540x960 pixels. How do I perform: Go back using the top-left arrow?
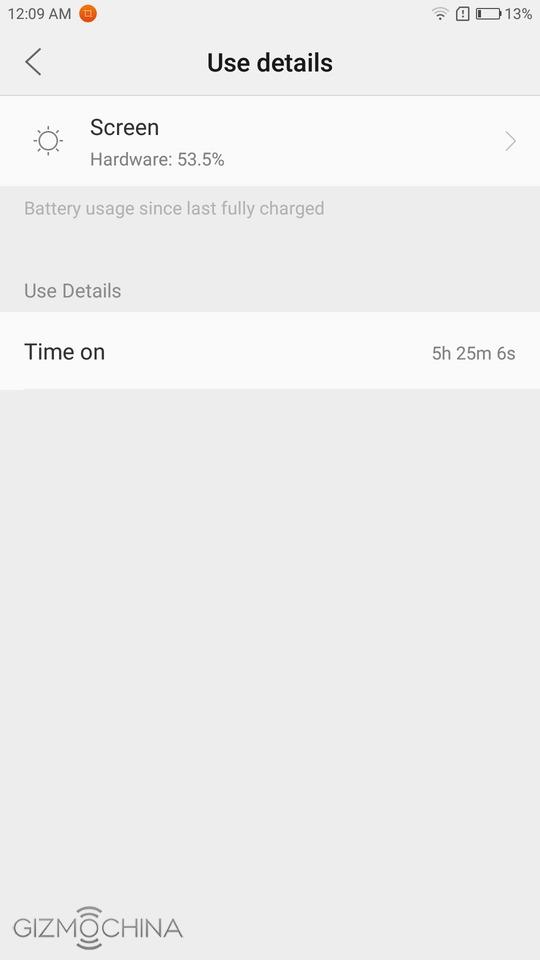[x=33, y=62]
